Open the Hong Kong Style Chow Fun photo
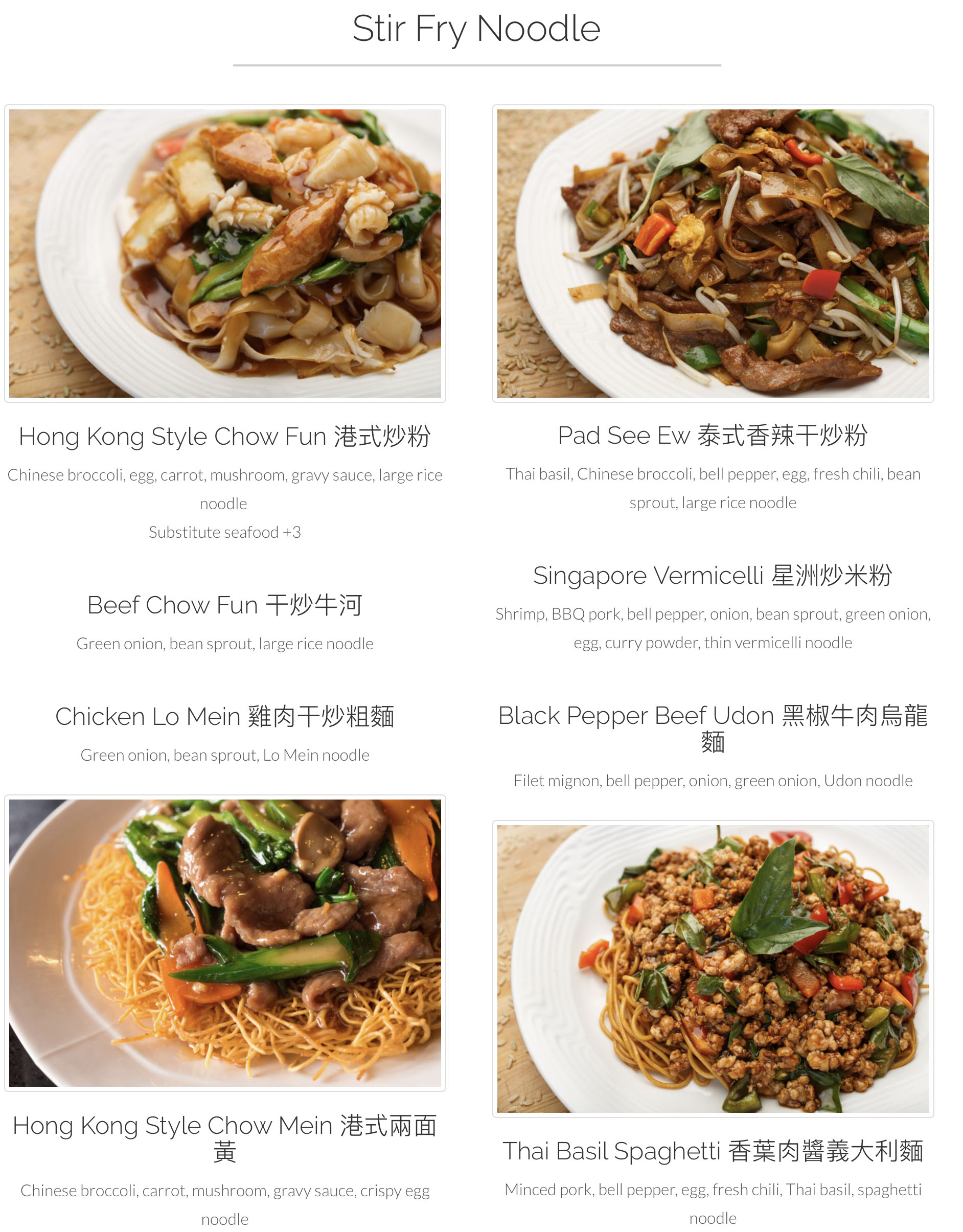The width and height of the screenshot is (963, 1232). point(224,253)
